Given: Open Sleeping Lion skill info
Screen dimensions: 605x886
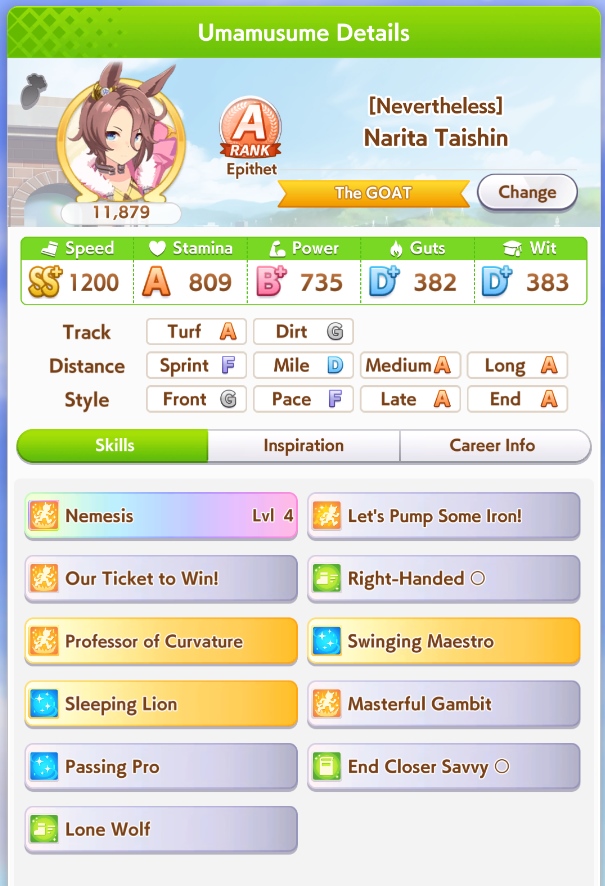Looking at the screenshot, I should click(161, 703).
